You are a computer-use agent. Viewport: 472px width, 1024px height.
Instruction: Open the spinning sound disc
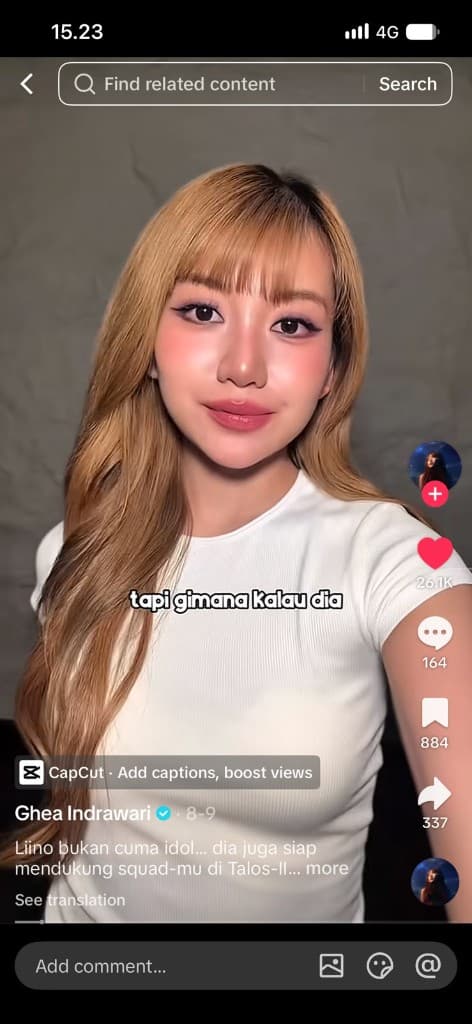pos(435,882)
